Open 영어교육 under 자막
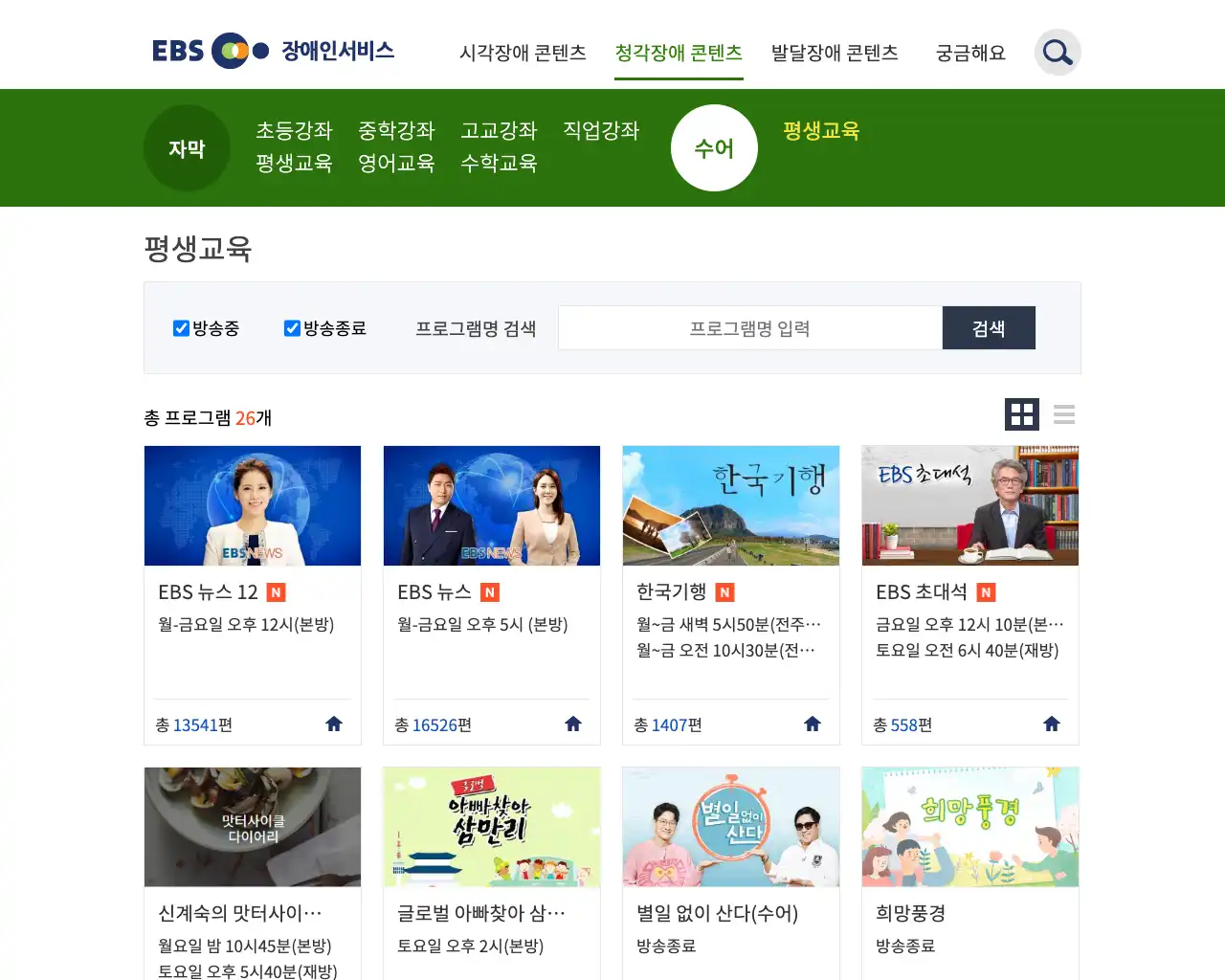Screen dimensions: 1225x980 click(396, 163)
